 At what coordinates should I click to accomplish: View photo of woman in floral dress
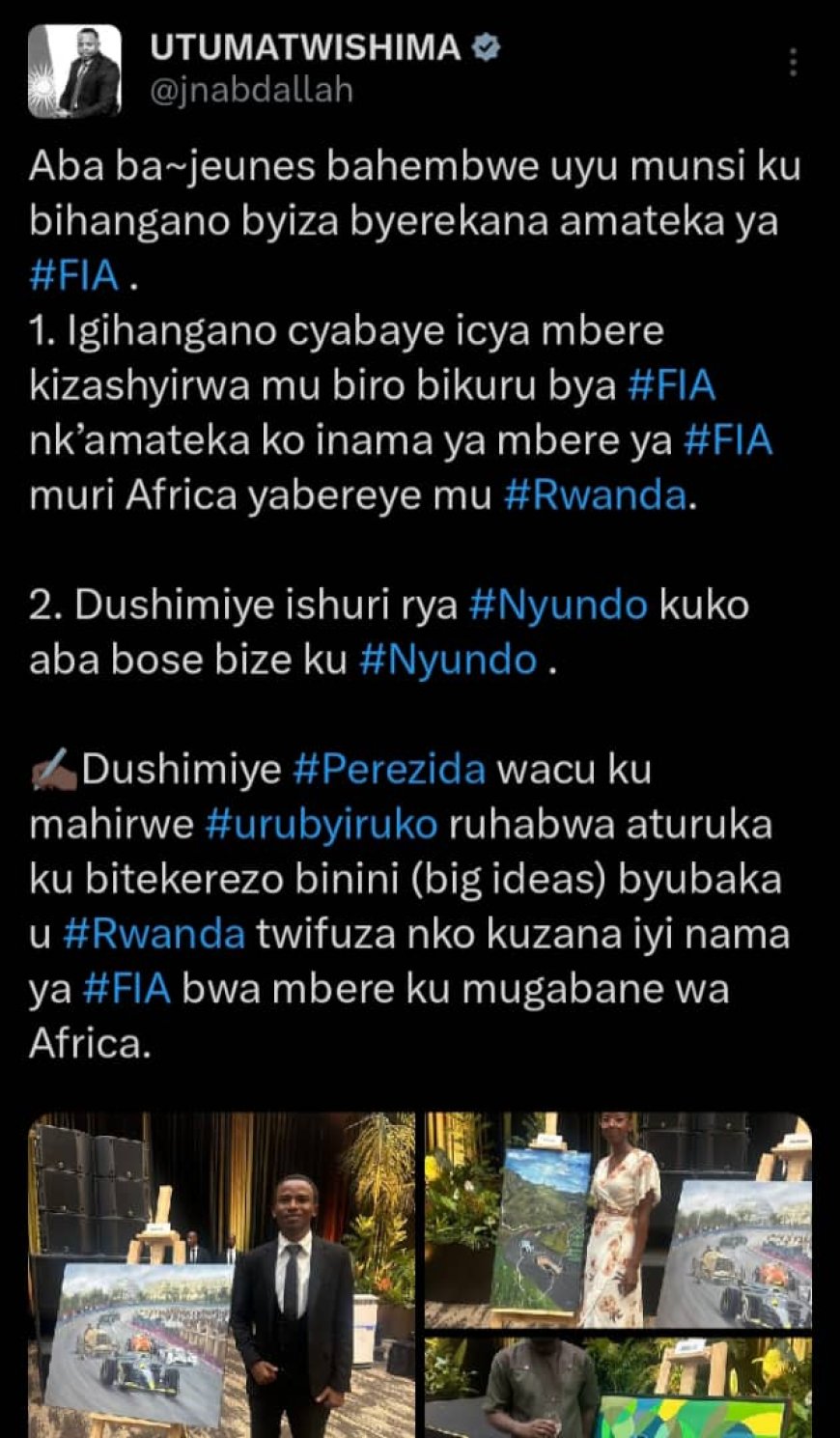[618, 1221]
